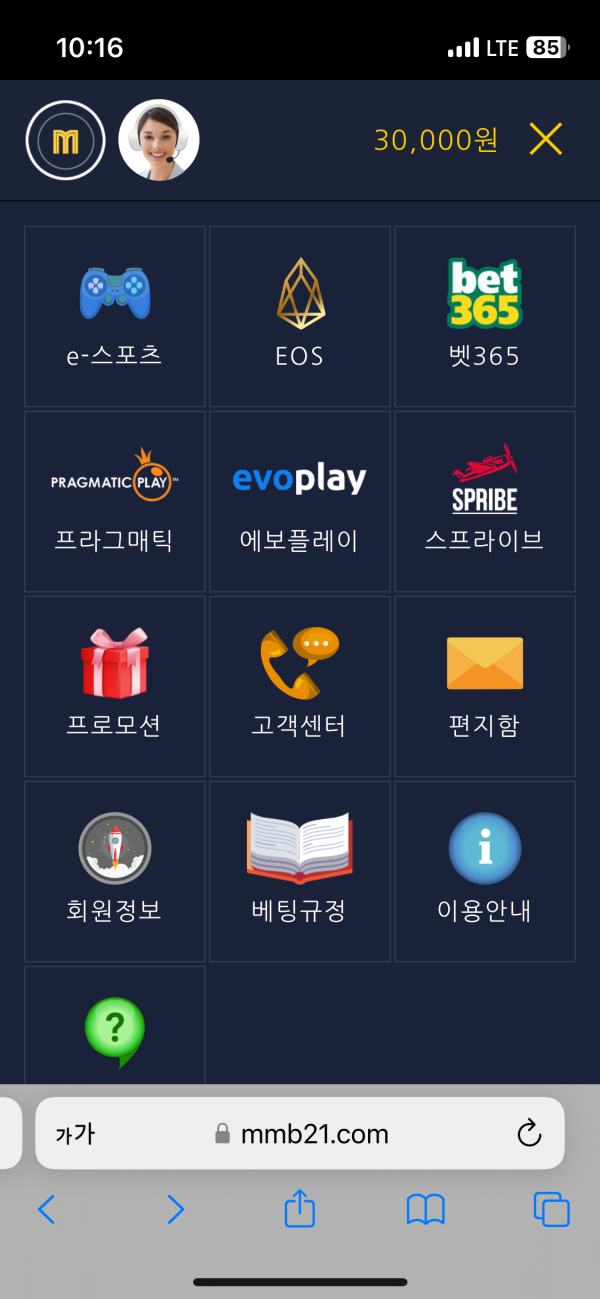The height and width of the screenshot is (1299, 600).
Task: View the 프로모션 page
Action: pyautogui.click(x=115, y=686)
